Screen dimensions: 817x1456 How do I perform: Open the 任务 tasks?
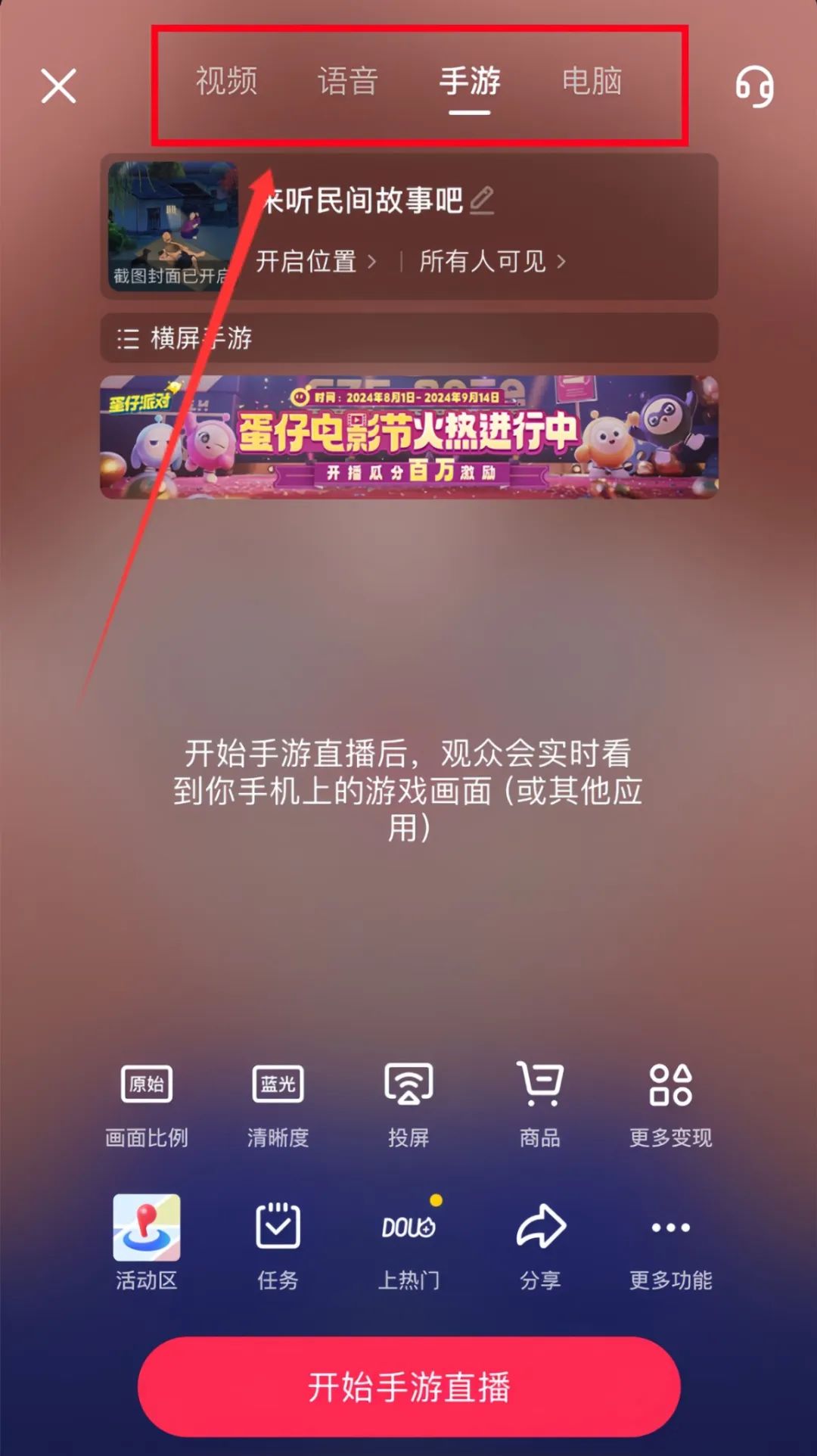[278, 1242]
